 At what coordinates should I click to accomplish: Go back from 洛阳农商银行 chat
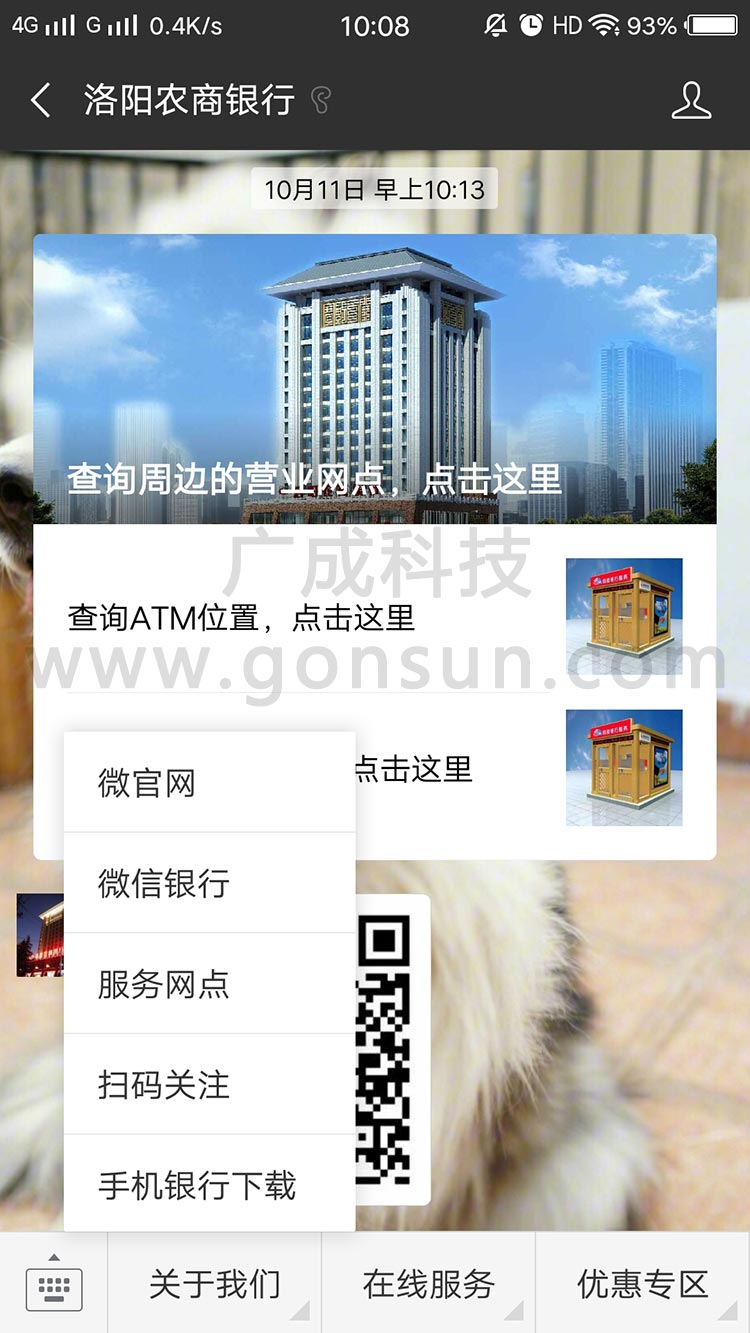[x=41, y=101]
